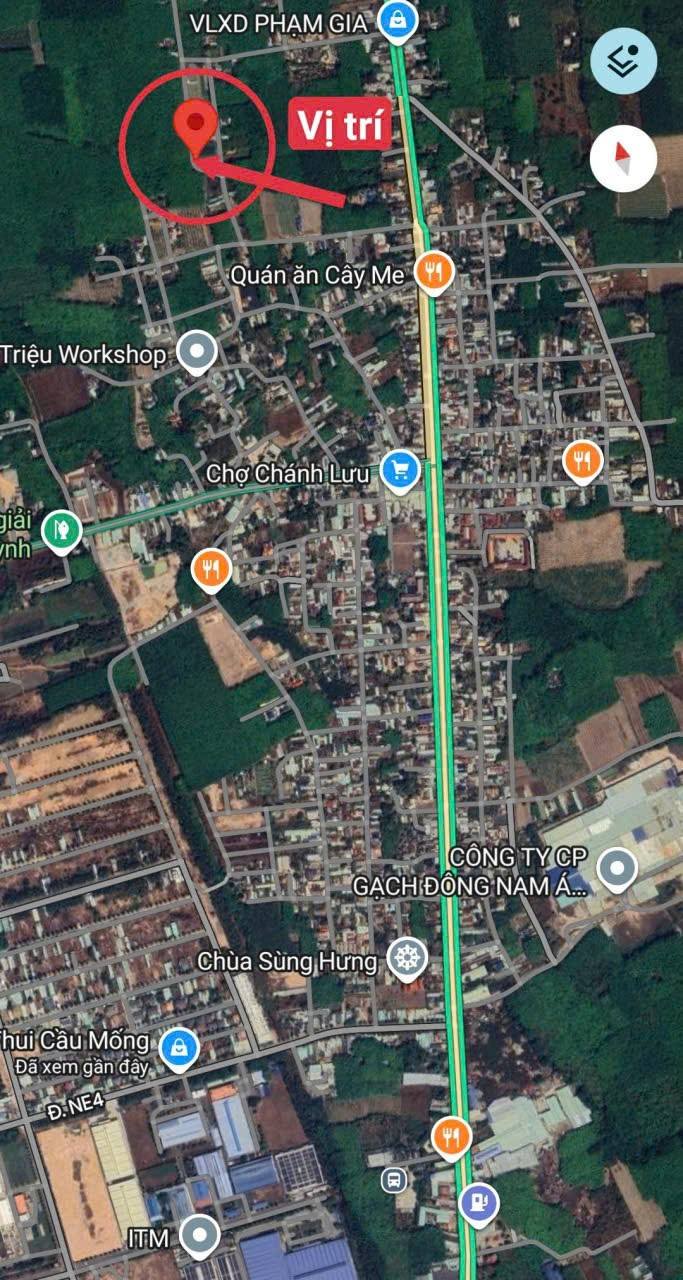Open VLXD Phạm Gia shop marker
Screen dimensions: 683x1280
pos(398,20)
